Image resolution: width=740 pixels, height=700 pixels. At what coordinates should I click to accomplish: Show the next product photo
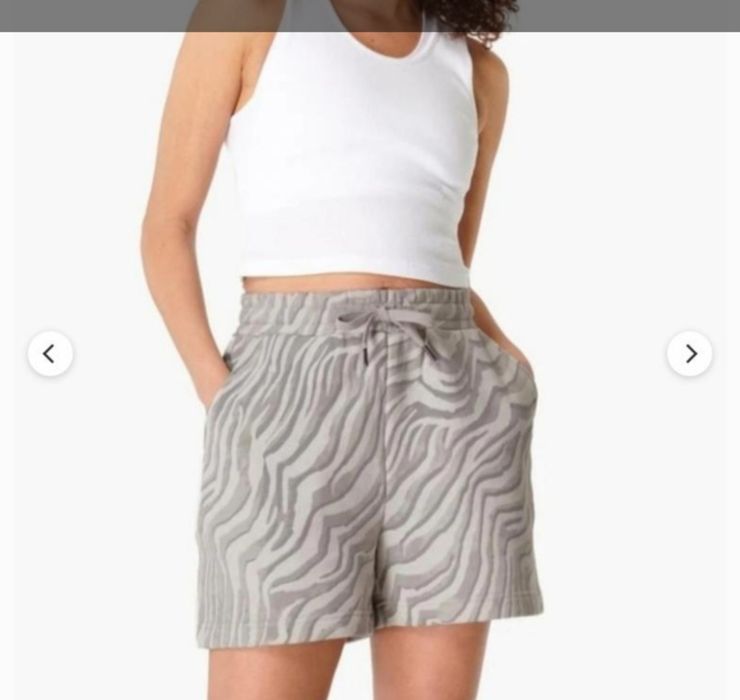689,354
